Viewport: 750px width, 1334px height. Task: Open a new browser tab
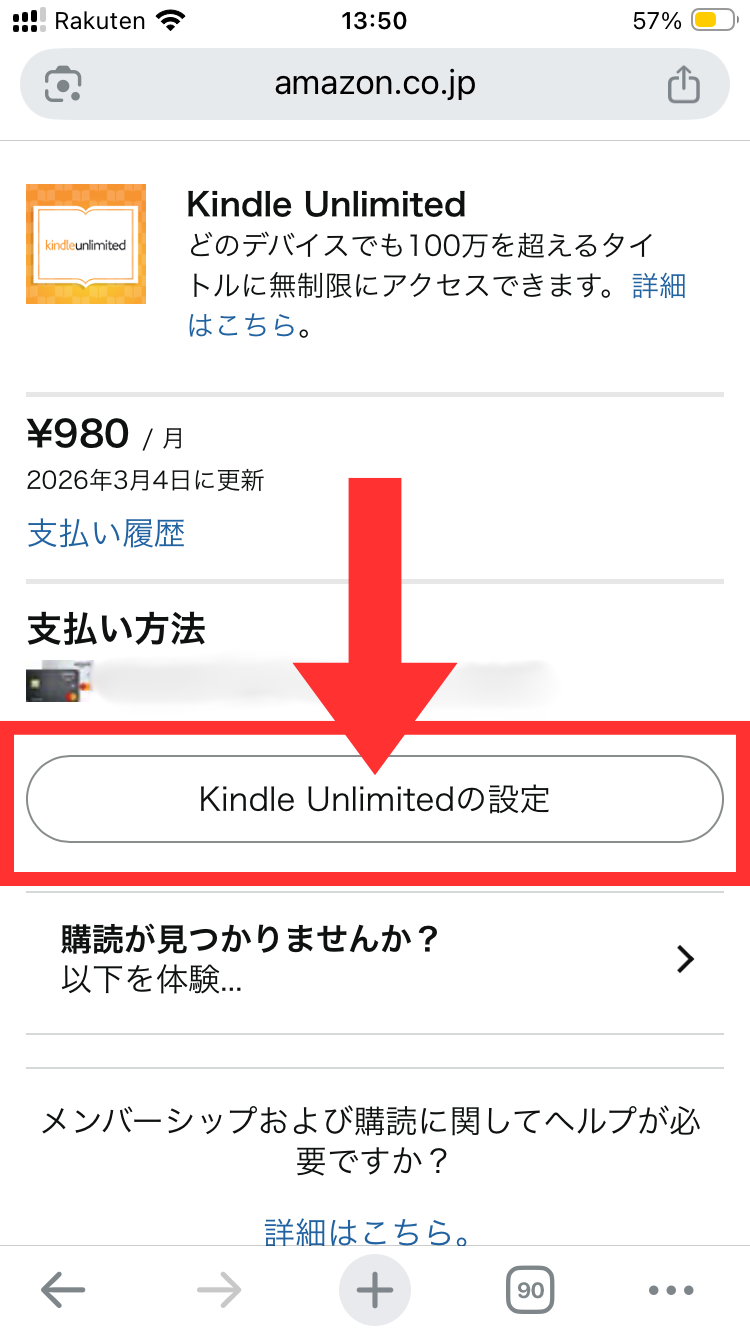click(375, 1290)
